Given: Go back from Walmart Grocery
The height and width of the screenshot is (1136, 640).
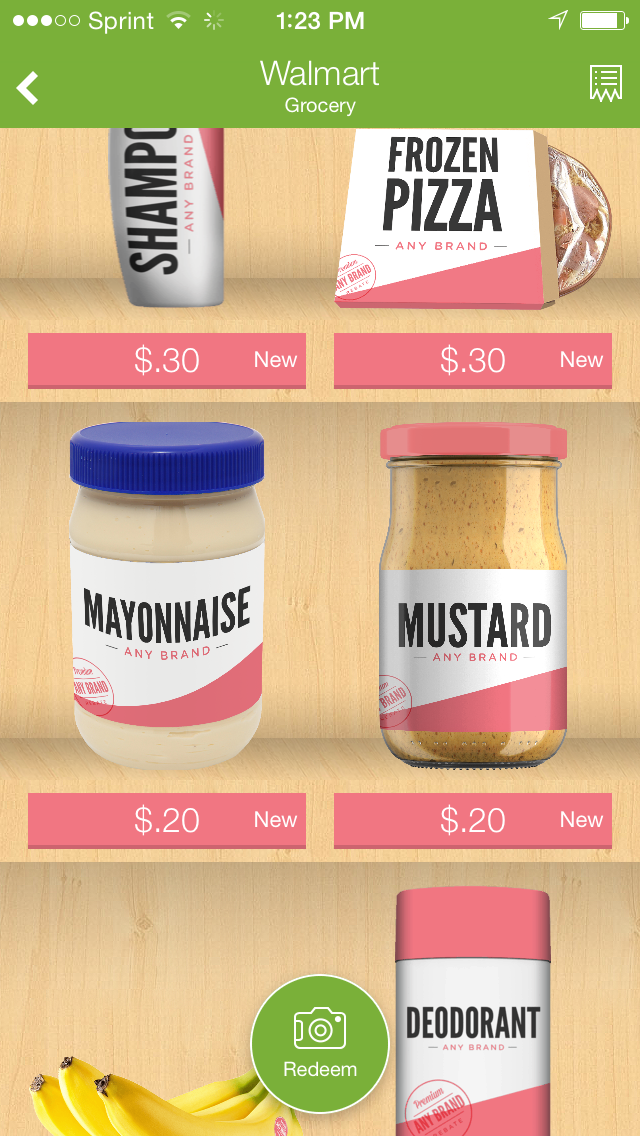Looking at the screenshot, I should pos(28,88).
